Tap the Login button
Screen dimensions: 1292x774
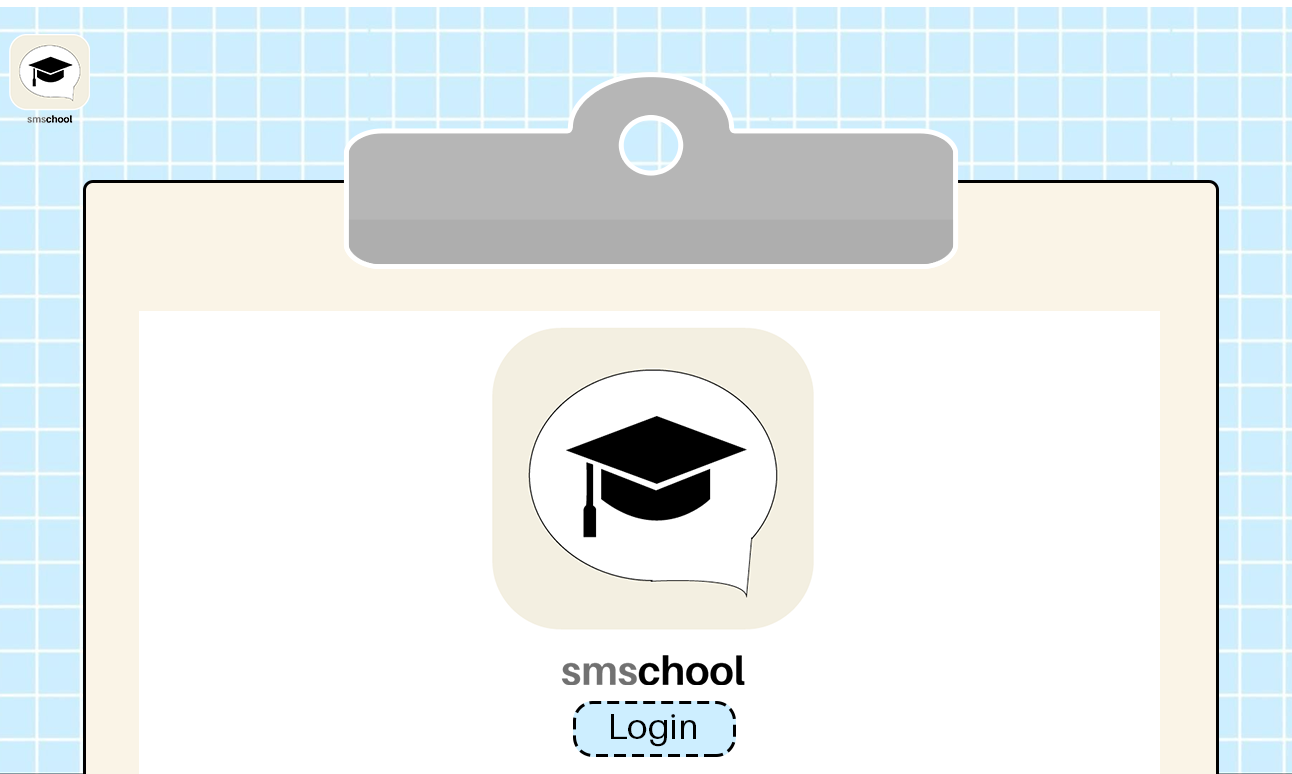click(x=654, y=728)
